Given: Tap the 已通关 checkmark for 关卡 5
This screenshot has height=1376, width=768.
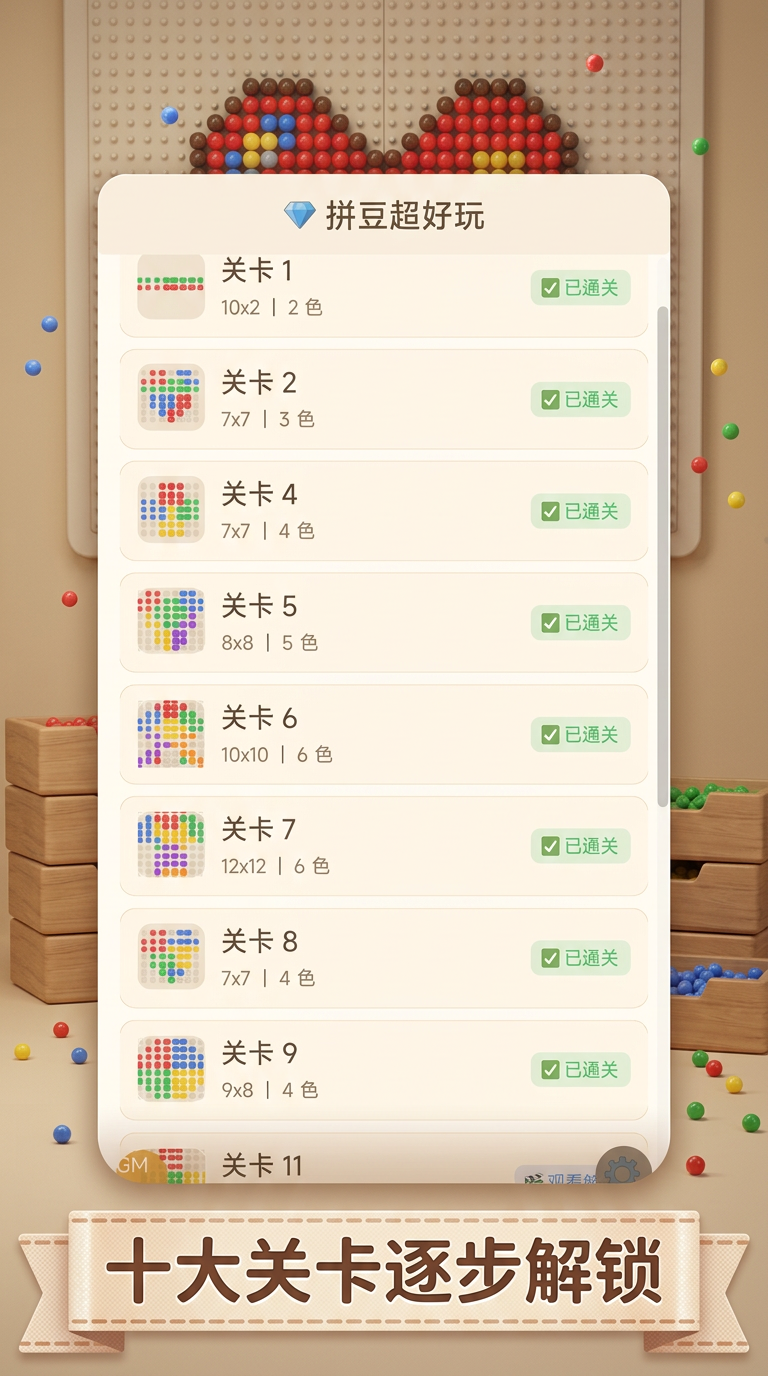Looking at the screenshot, I should point(549,622).
